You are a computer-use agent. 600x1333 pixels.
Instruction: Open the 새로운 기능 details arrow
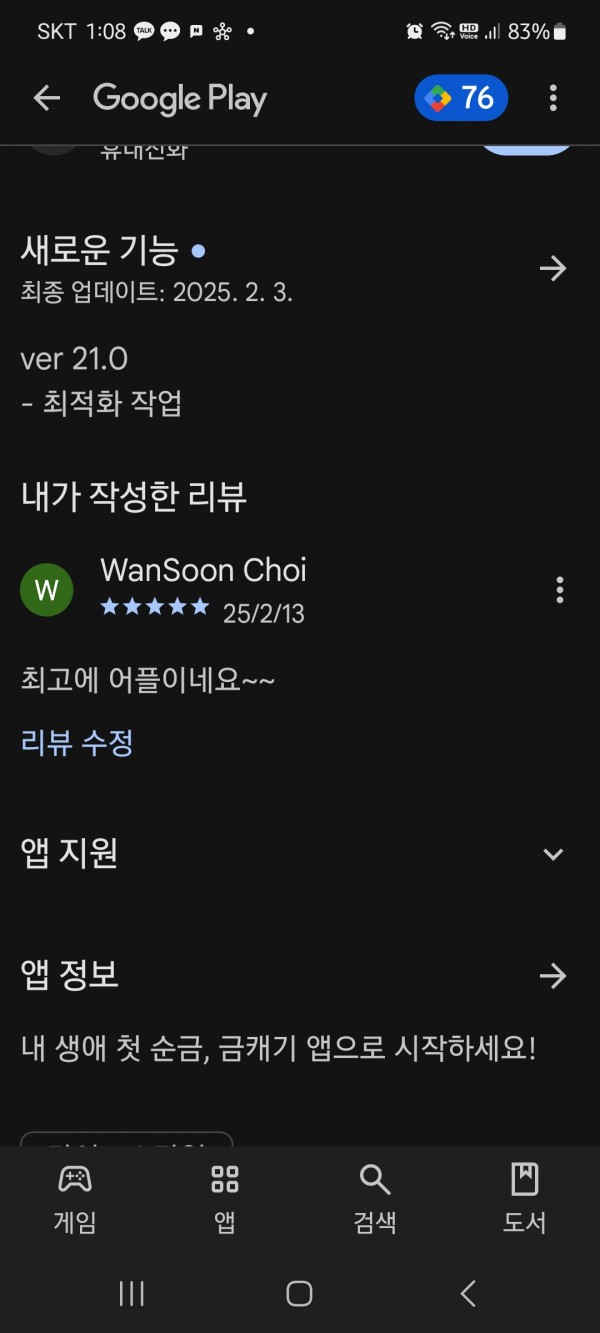pos(553,268)
